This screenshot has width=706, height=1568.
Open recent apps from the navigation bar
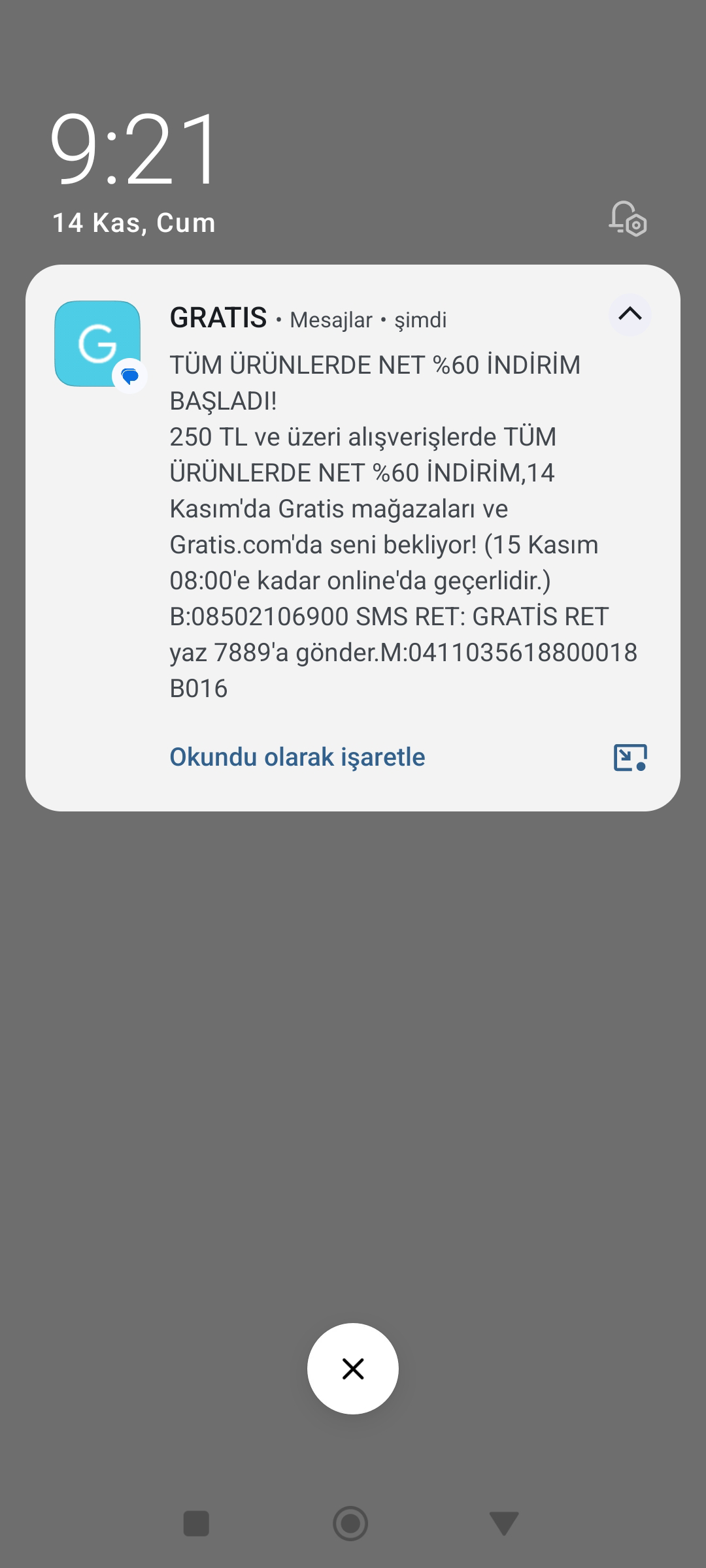196,1524
